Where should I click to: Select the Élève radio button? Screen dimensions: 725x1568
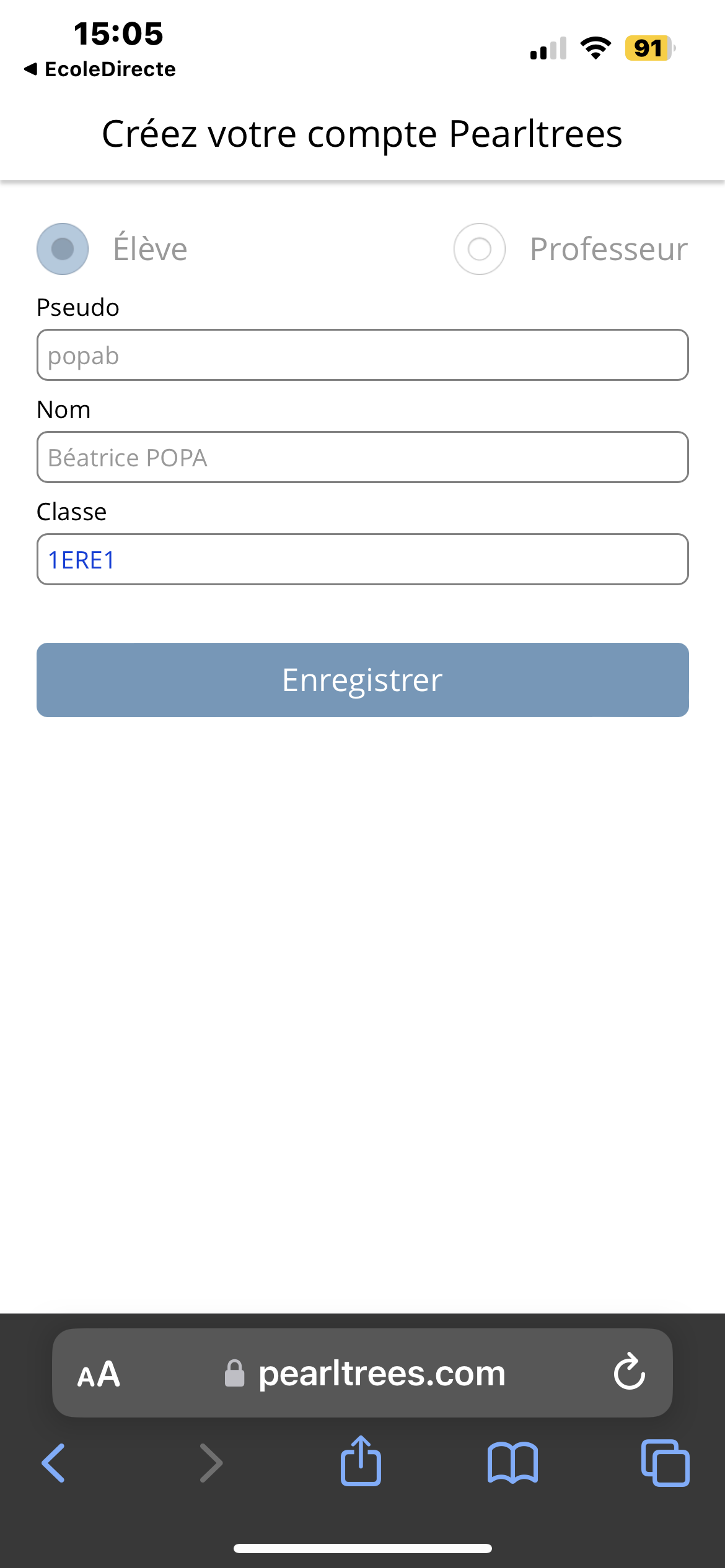tap(63, 249)
